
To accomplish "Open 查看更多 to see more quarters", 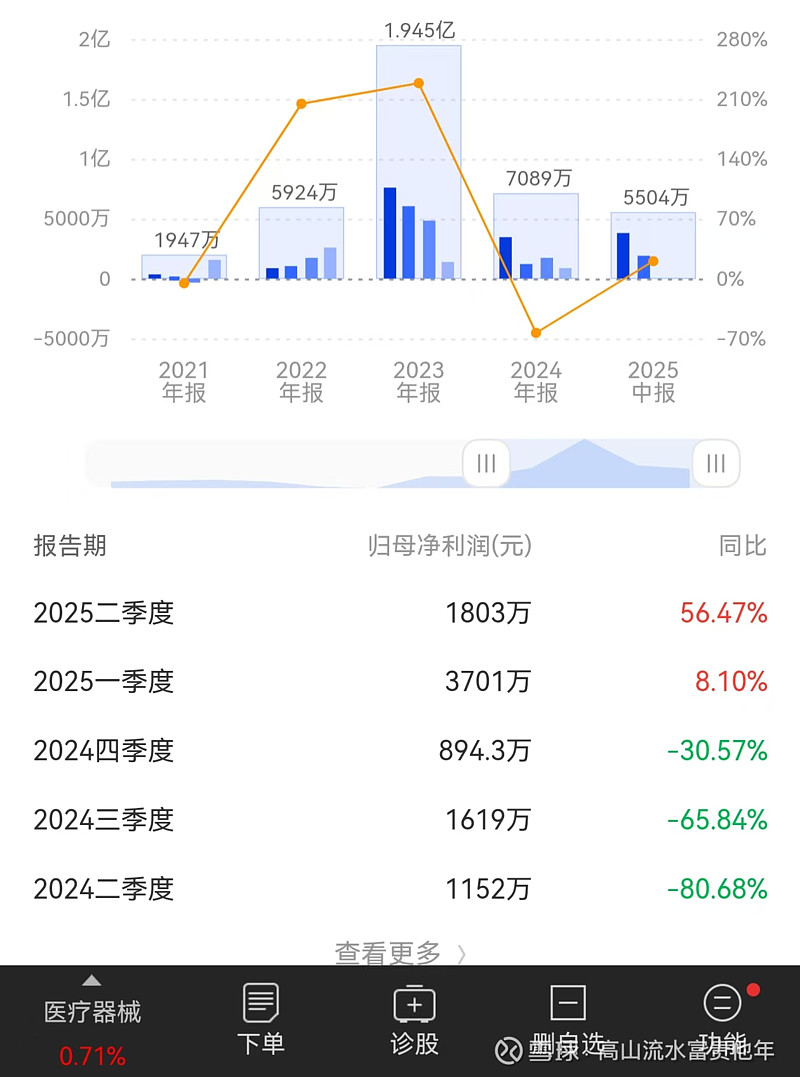I will pyautogui.click(x=400, y=953).
